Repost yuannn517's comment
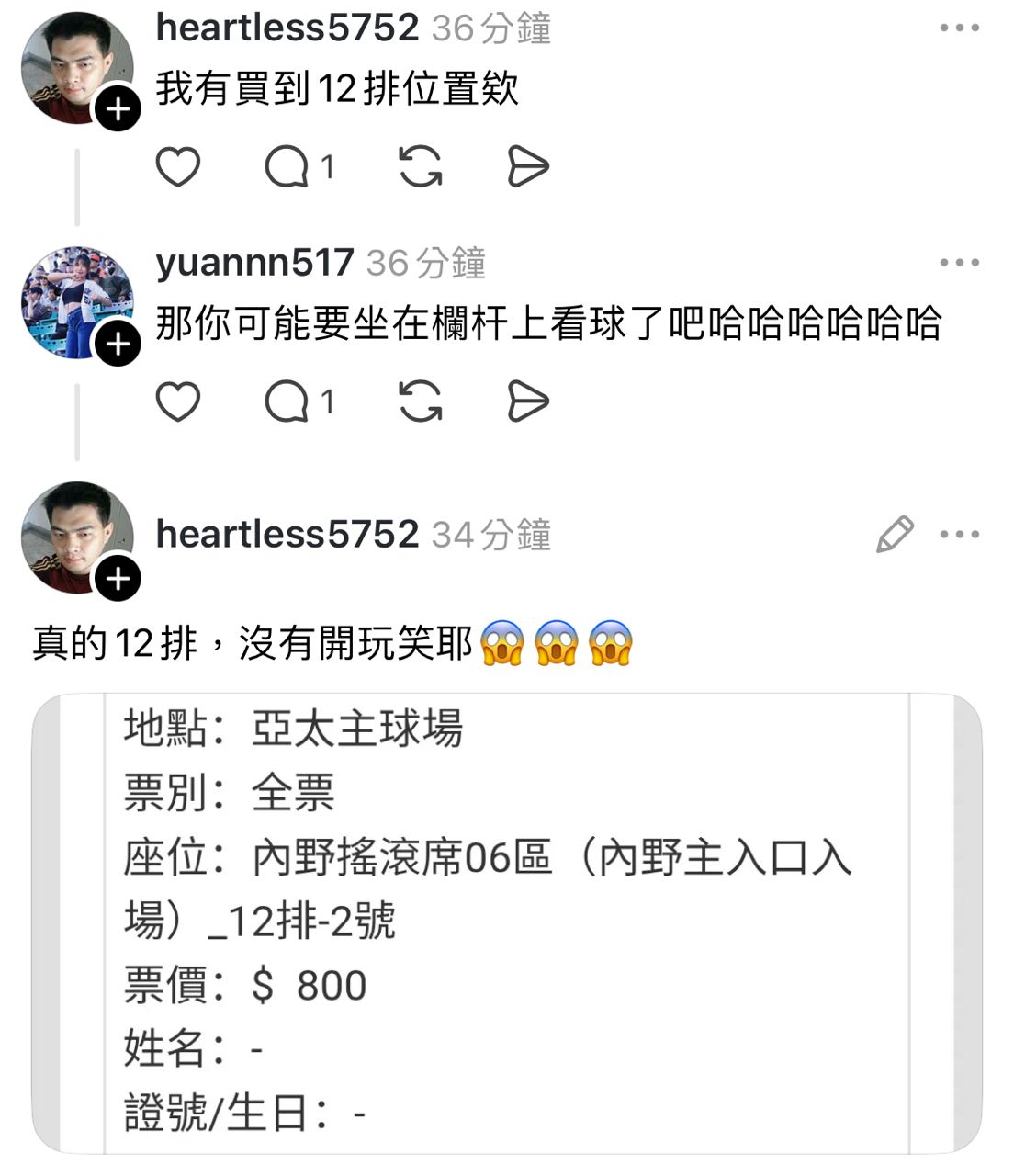1014x1176 pixels. tap(421, 402)
